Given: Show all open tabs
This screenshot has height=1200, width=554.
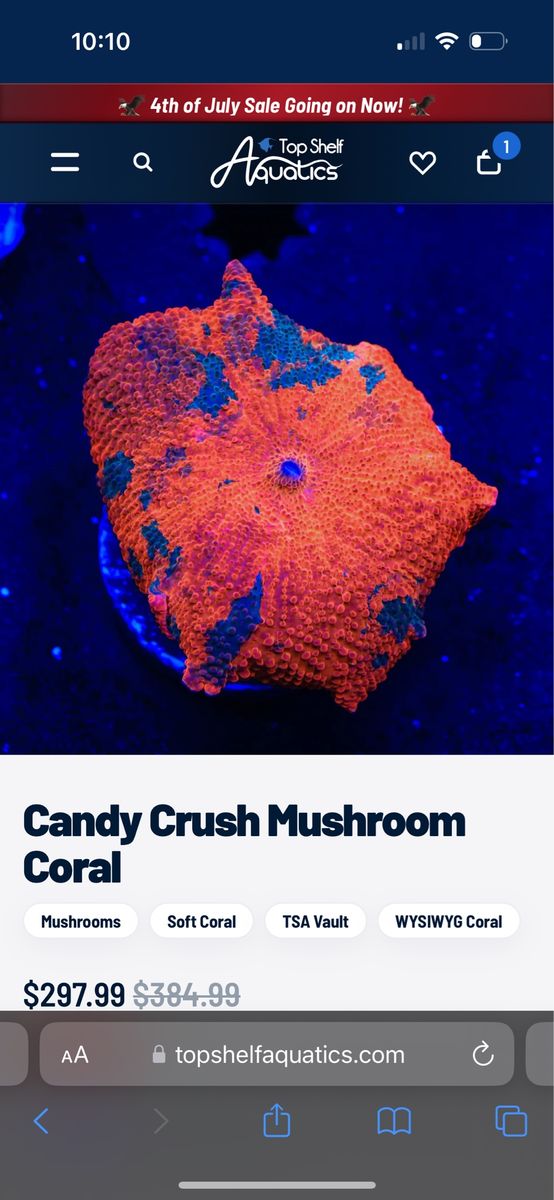Looking at the screenshot, I should tap(511, 1121).
